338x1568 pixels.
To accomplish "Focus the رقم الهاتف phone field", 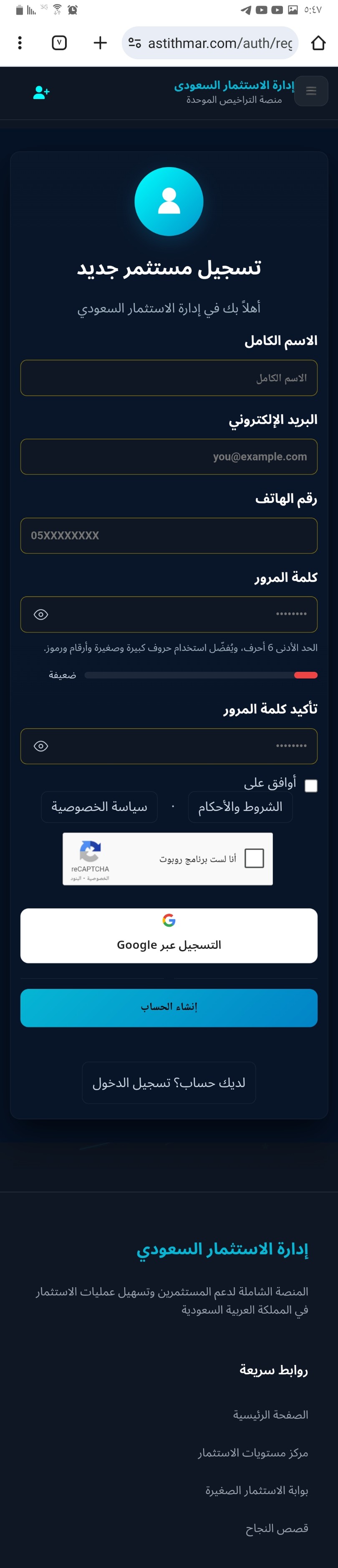I will [x=169, y=536].
